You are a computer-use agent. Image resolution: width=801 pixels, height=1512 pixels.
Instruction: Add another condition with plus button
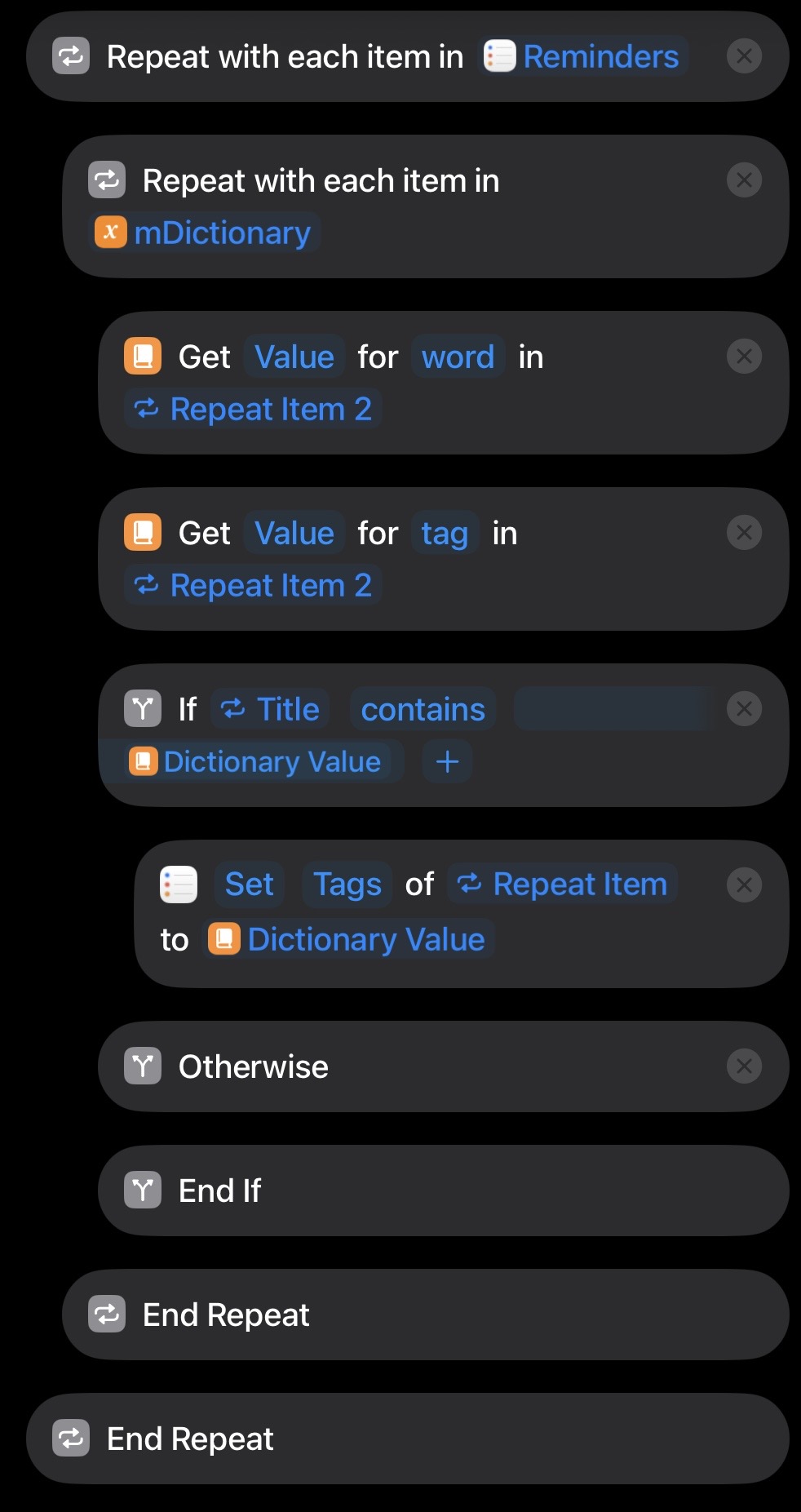pyautogui.click(x=447, y=762)
